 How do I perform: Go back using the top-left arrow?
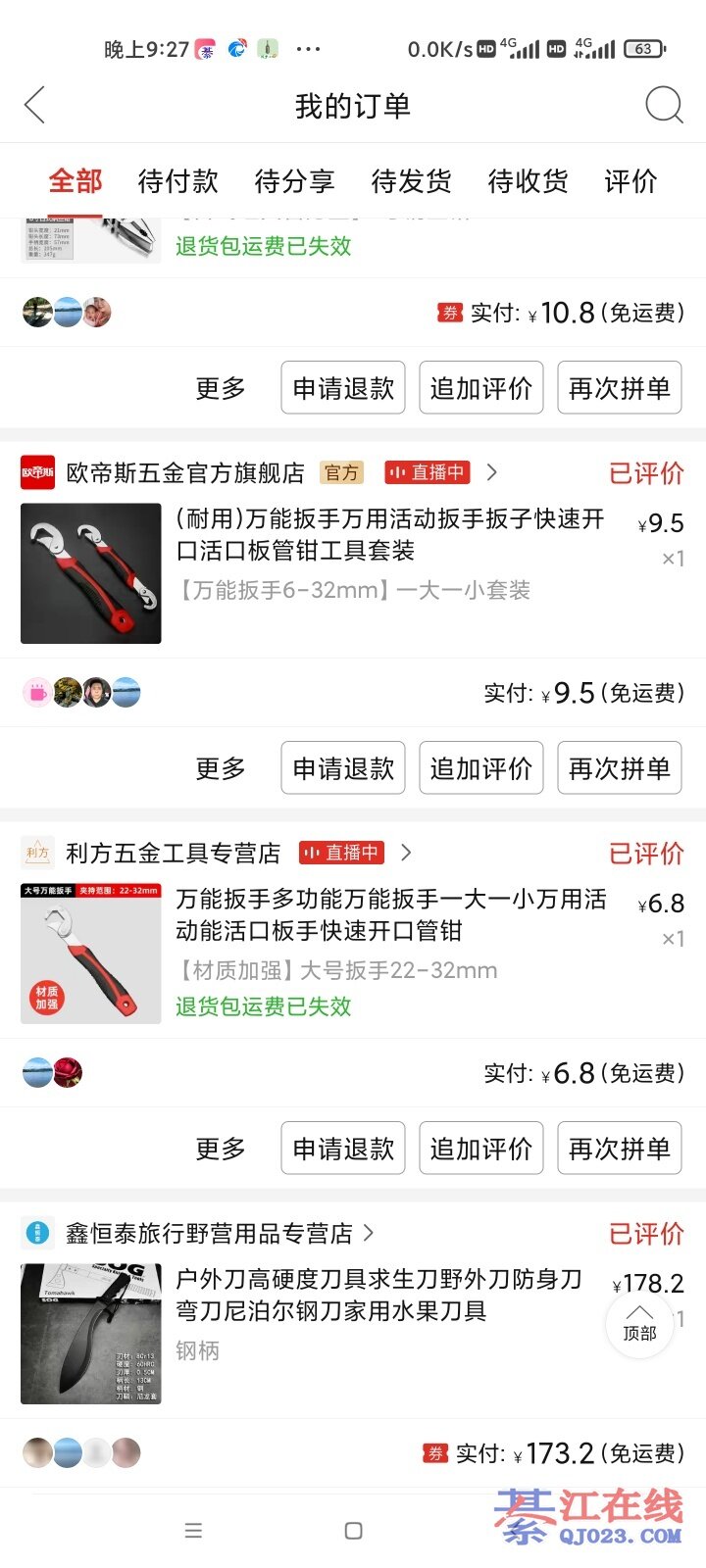tap(35, 105)
